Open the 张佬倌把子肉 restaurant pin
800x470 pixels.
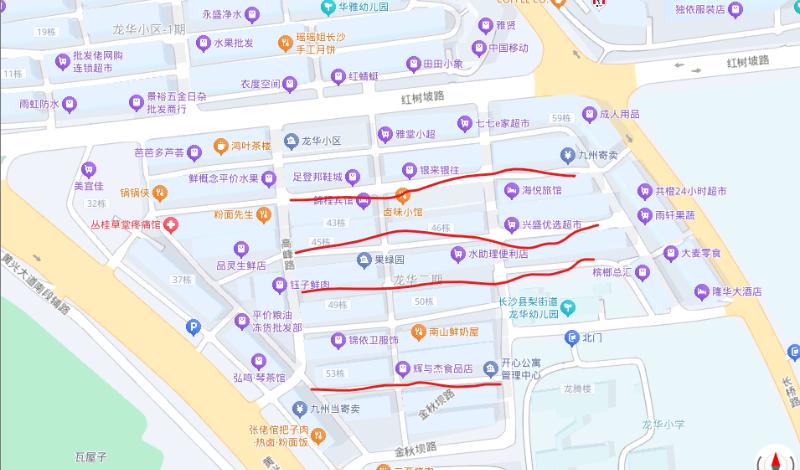[x=318, y=436]
